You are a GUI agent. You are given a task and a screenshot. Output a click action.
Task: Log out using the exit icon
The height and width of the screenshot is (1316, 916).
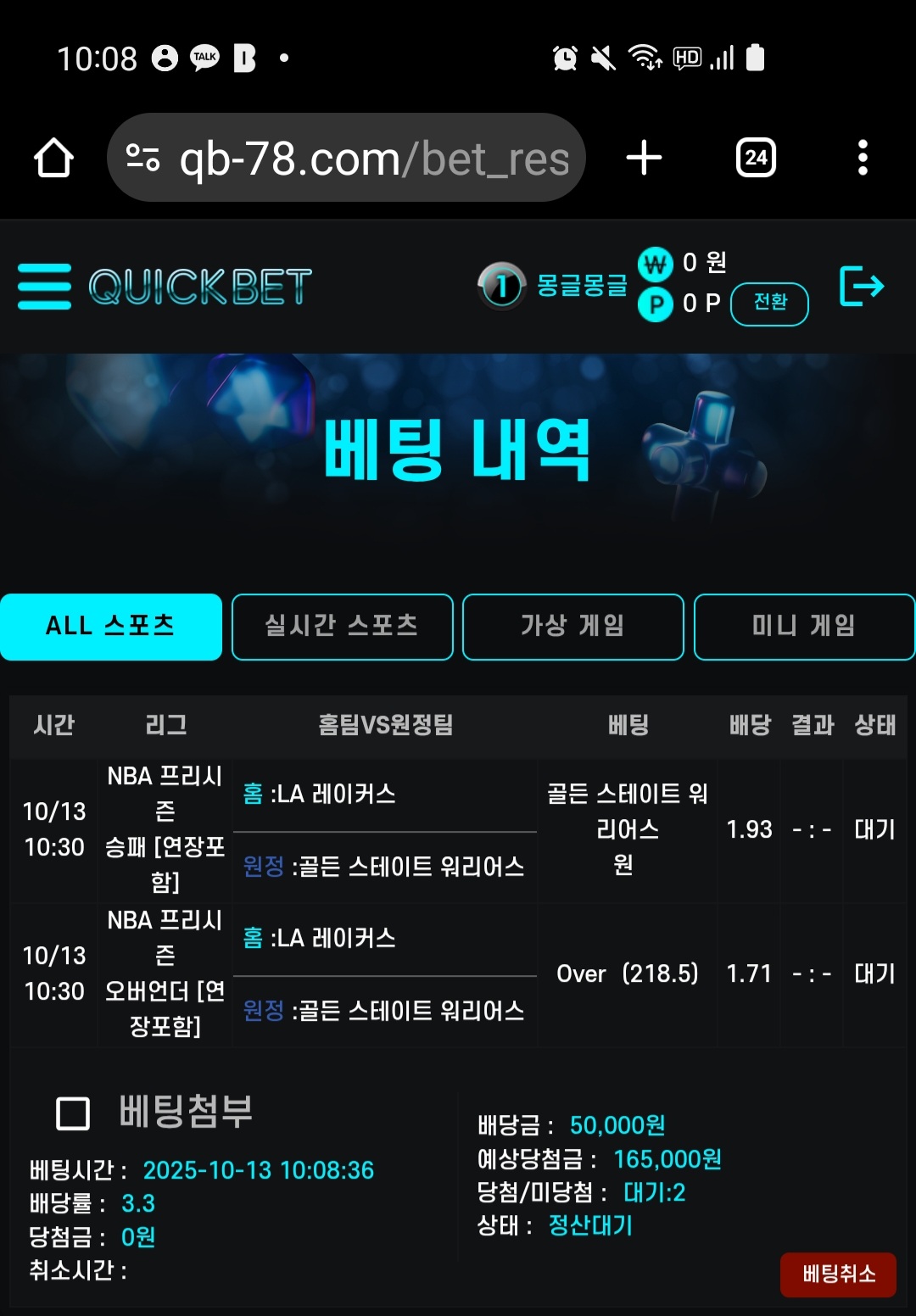click(x=861, y=286)
